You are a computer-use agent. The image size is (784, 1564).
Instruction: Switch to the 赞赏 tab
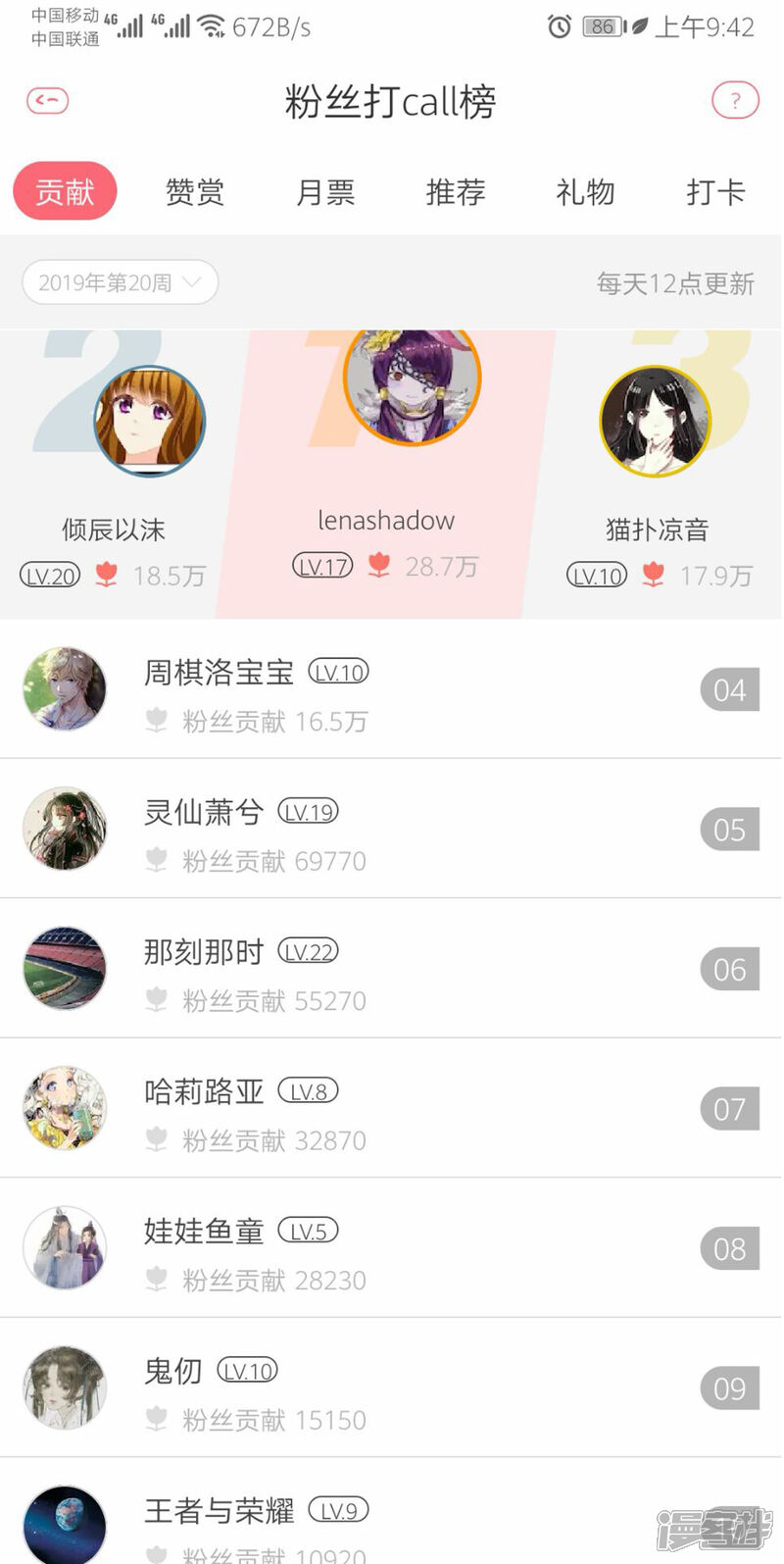(x=195, y=192)
